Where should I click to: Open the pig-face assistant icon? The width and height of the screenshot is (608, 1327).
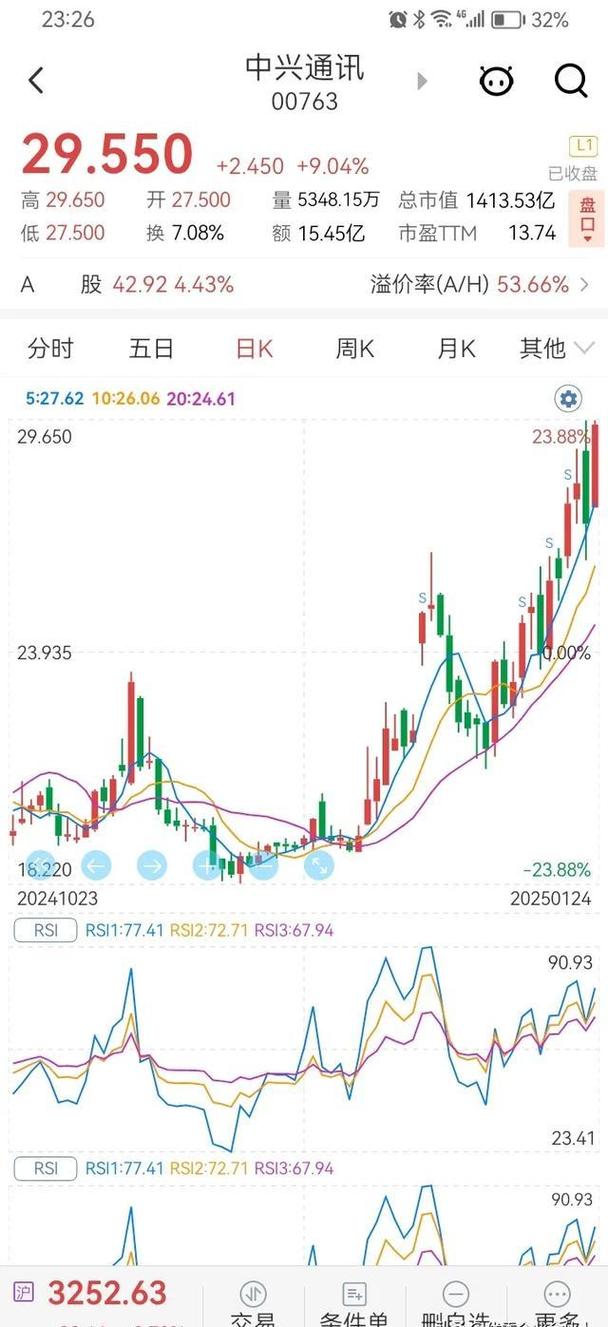point(496,81)
